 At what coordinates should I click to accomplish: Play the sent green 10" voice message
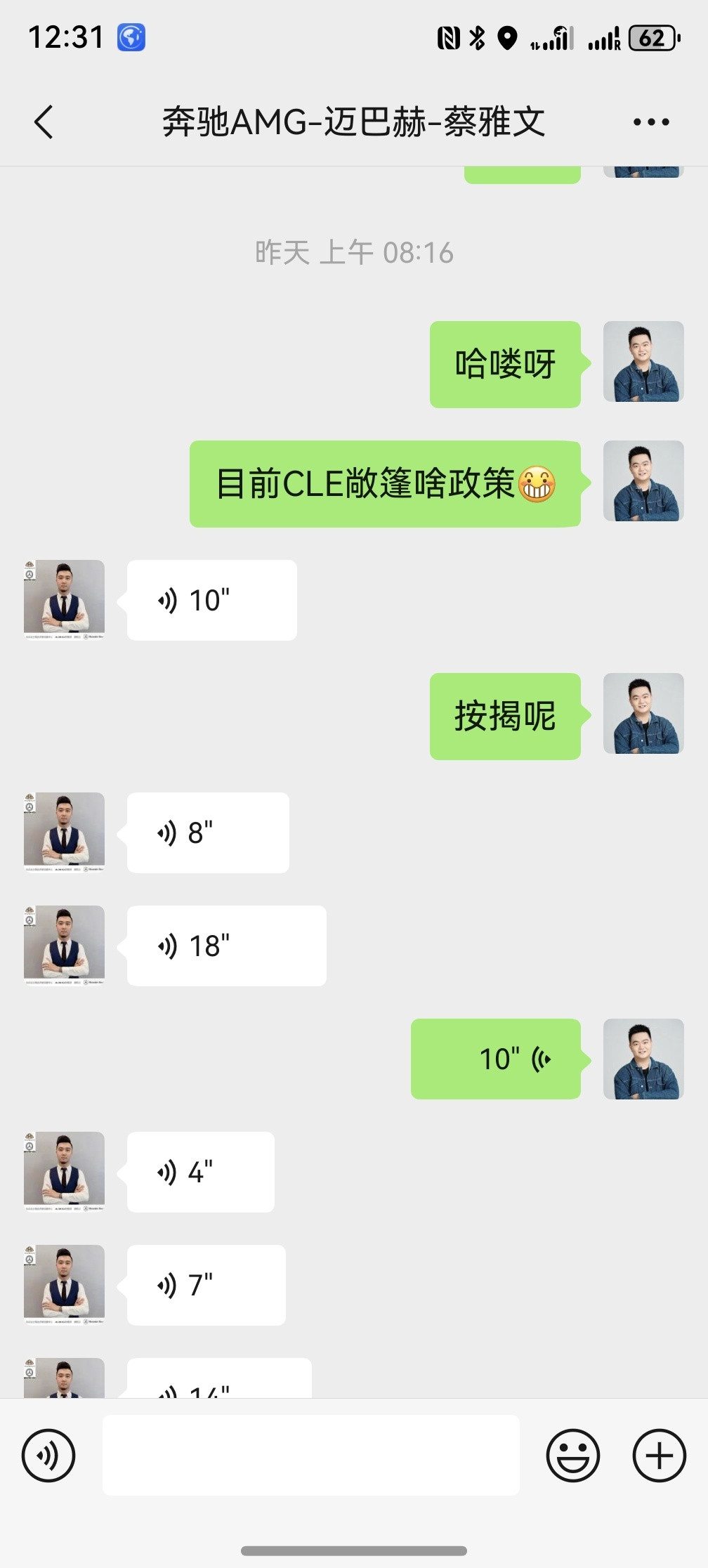(x=496, y=1059)
